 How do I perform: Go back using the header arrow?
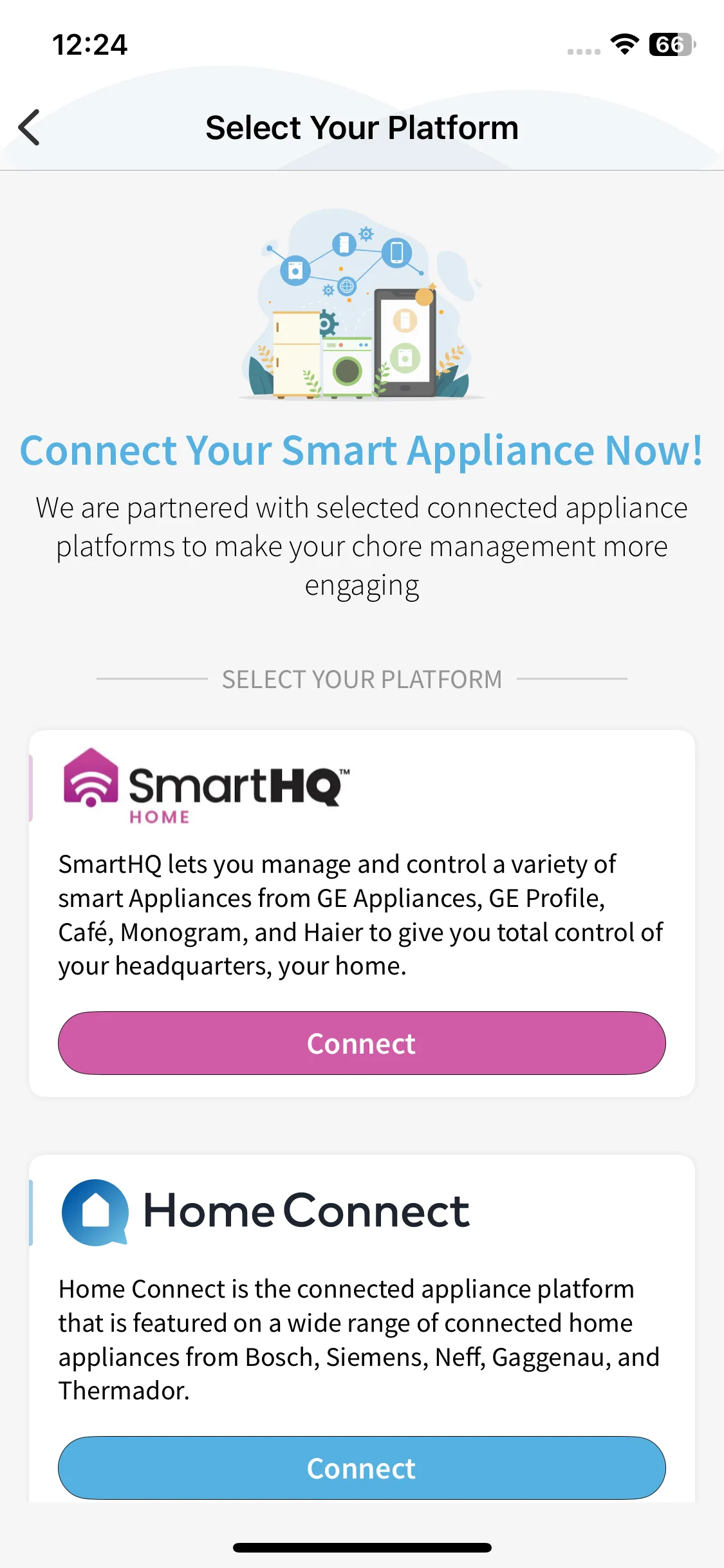[x=30, y=127]
